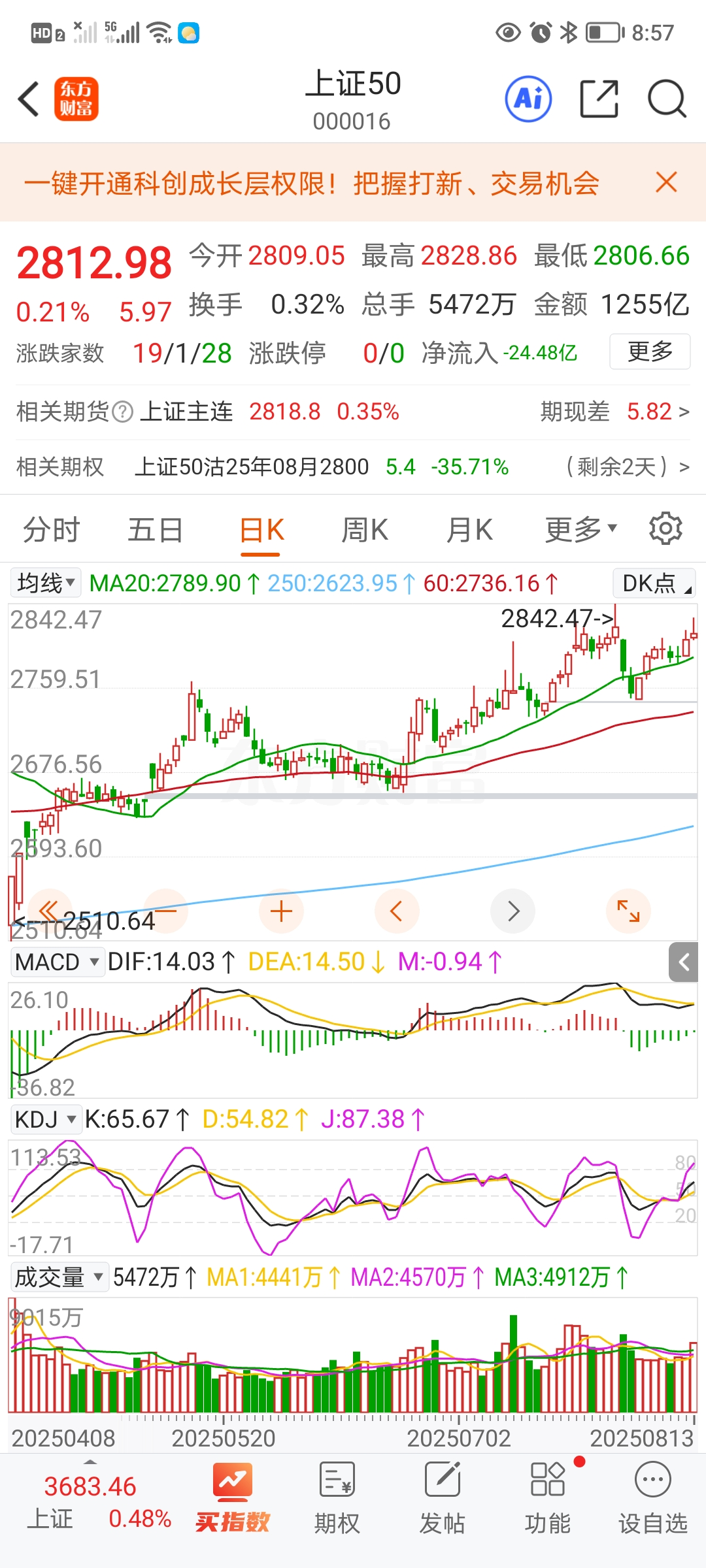Open the 相关期权 上证50沽 row
Screen dimensions: 706x1568
[353, 466]
